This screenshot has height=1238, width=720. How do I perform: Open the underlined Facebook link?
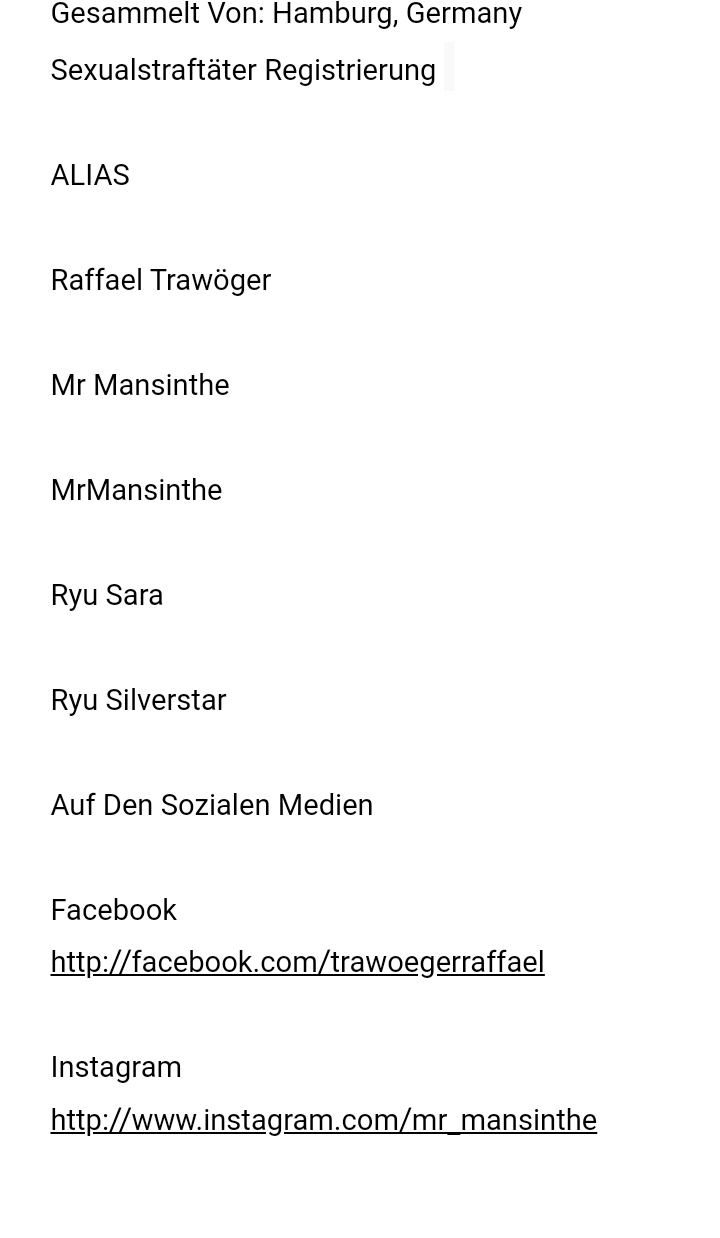click(297, 962)
